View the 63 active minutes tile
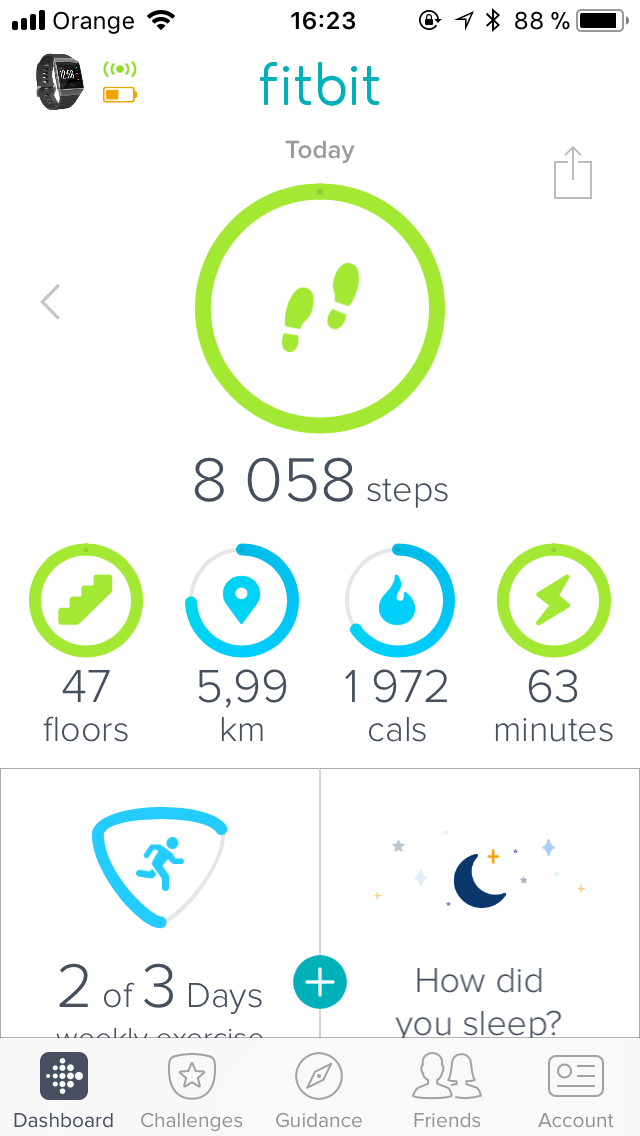This screenshot has height=1136, width=640. (554, 644)
